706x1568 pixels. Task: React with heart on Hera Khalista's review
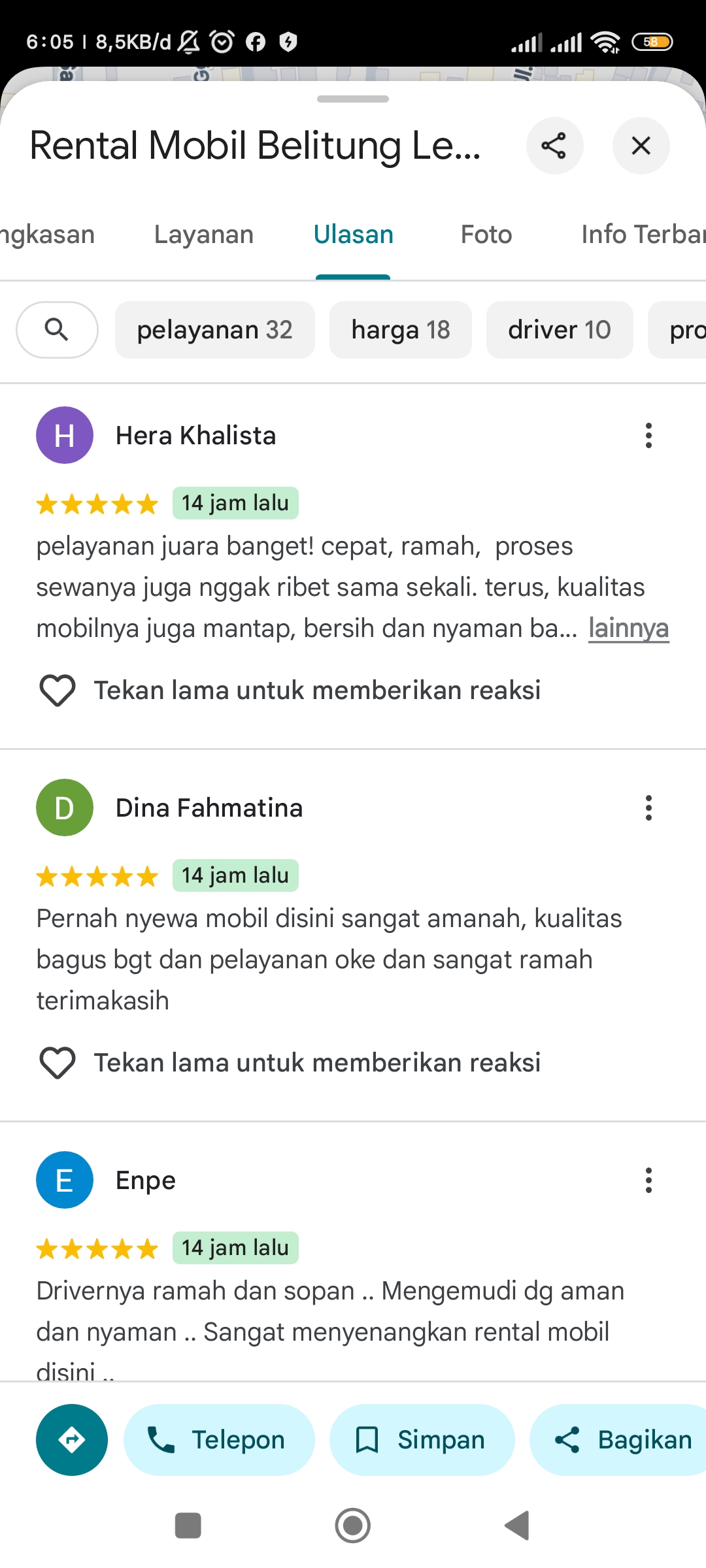(x=58, y=691)
